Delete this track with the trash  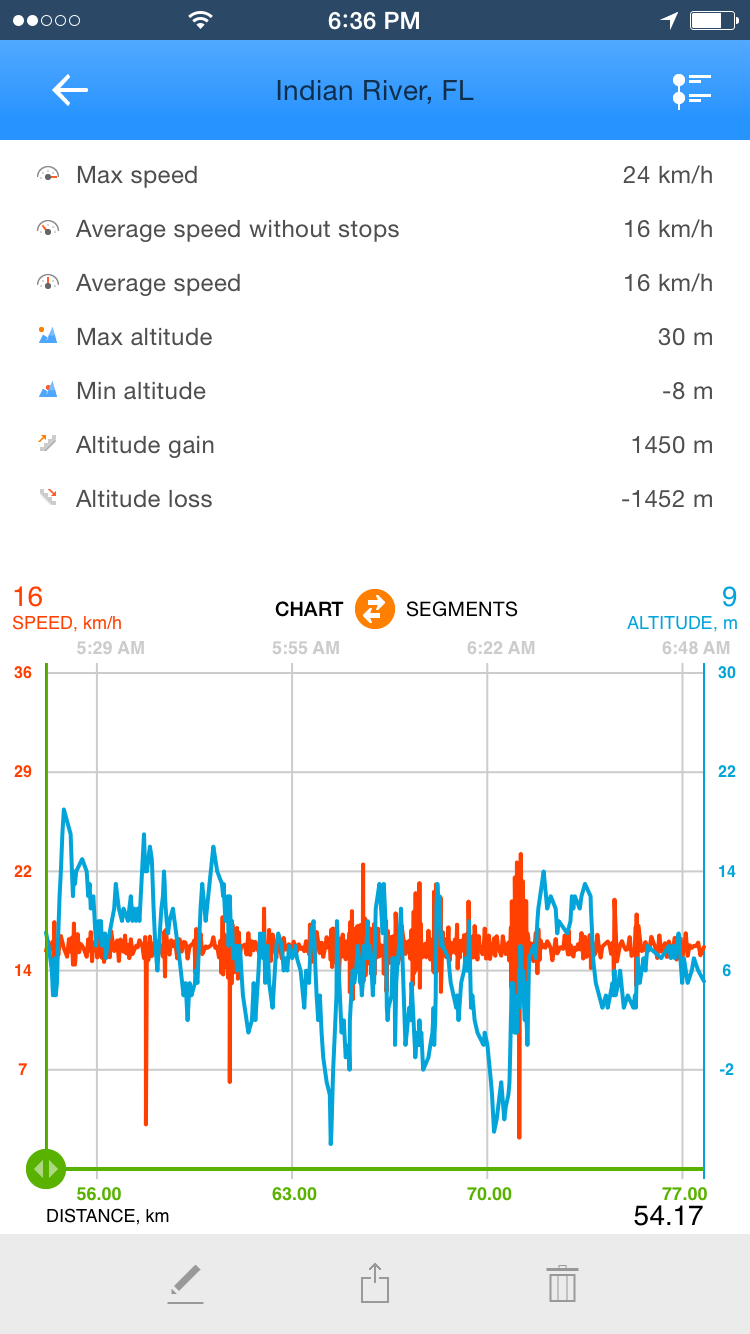(x=562, y=1284)
